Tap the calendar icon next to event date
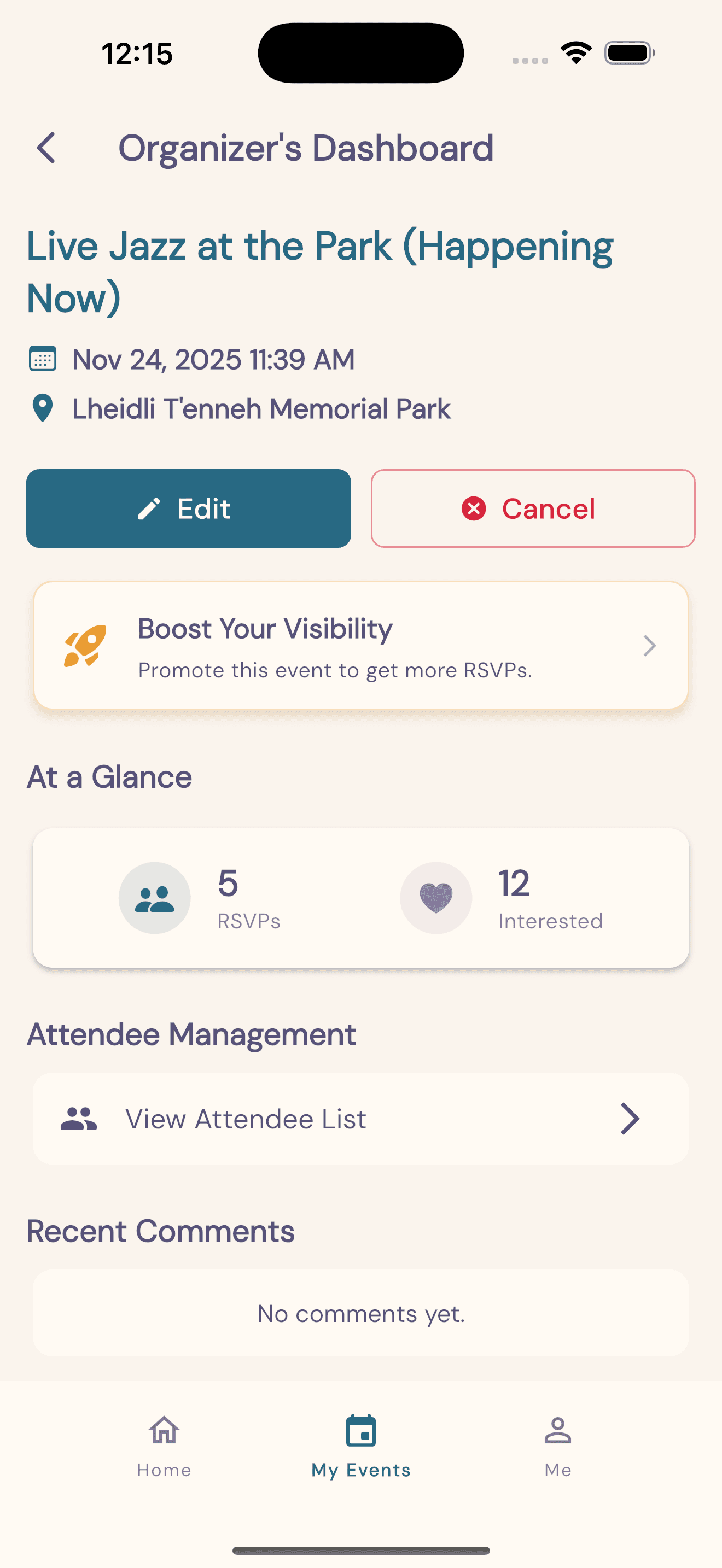 click(43, 359)
